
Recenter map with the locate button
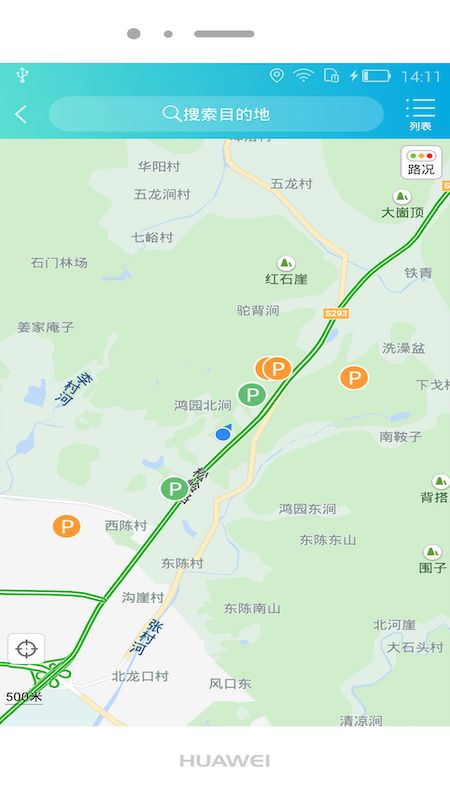point(27,649)
